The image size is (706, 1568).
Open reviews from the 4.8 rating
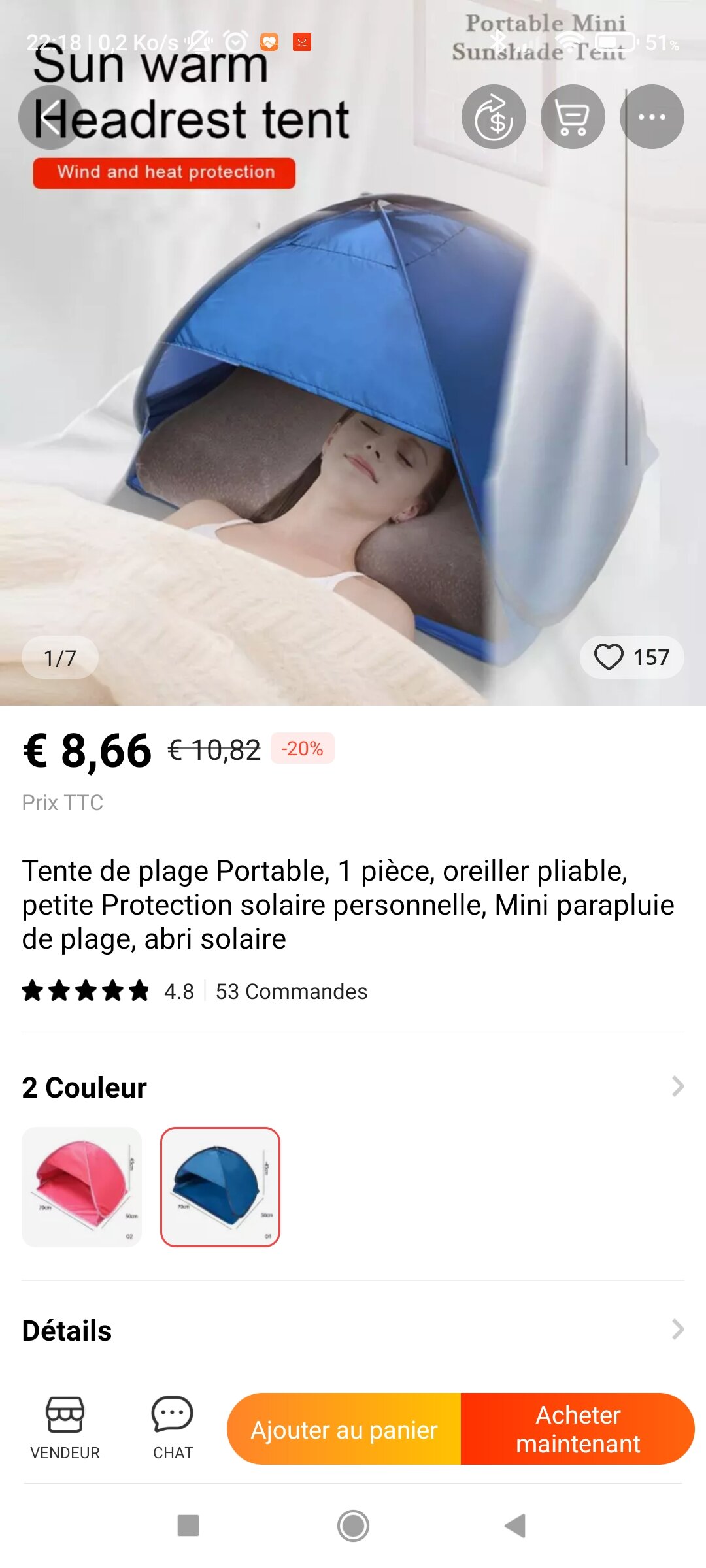[178, 991]
